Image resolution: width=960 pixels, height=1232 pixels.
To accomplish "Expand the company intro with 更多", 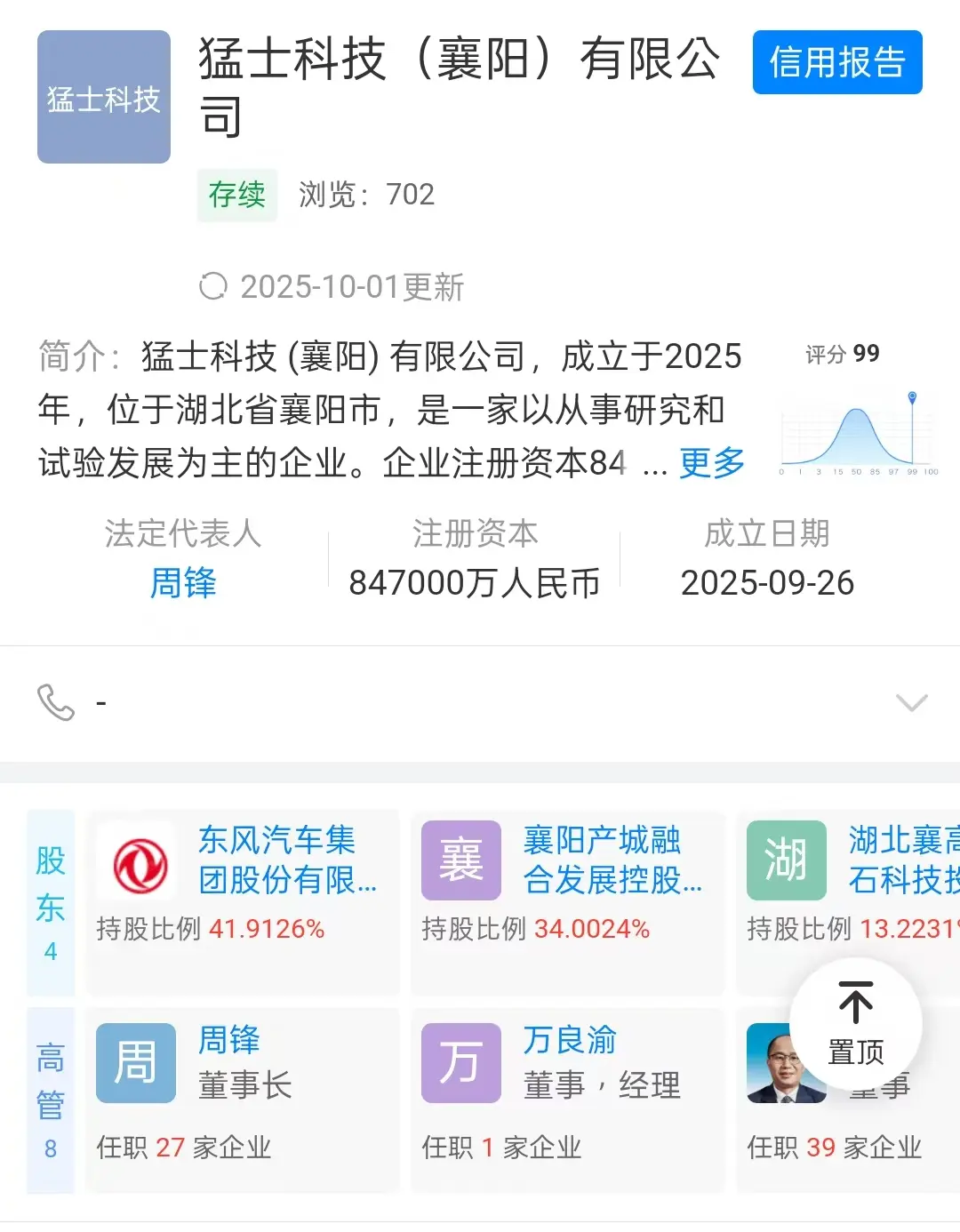I will pyautogui.click(x=711, y=463).
